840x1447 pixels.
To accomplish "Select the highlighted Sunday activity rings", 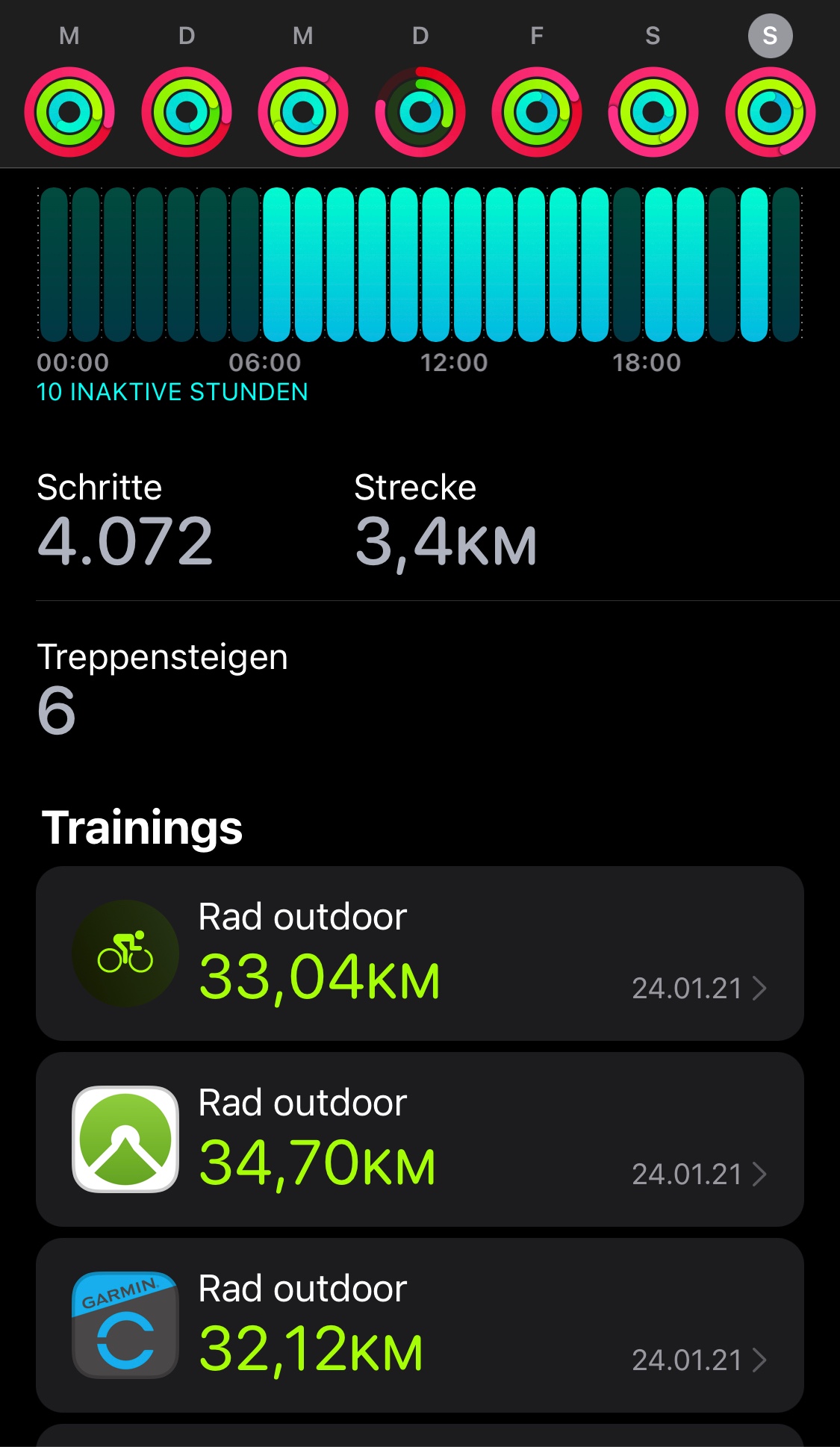I will point(770,112).
